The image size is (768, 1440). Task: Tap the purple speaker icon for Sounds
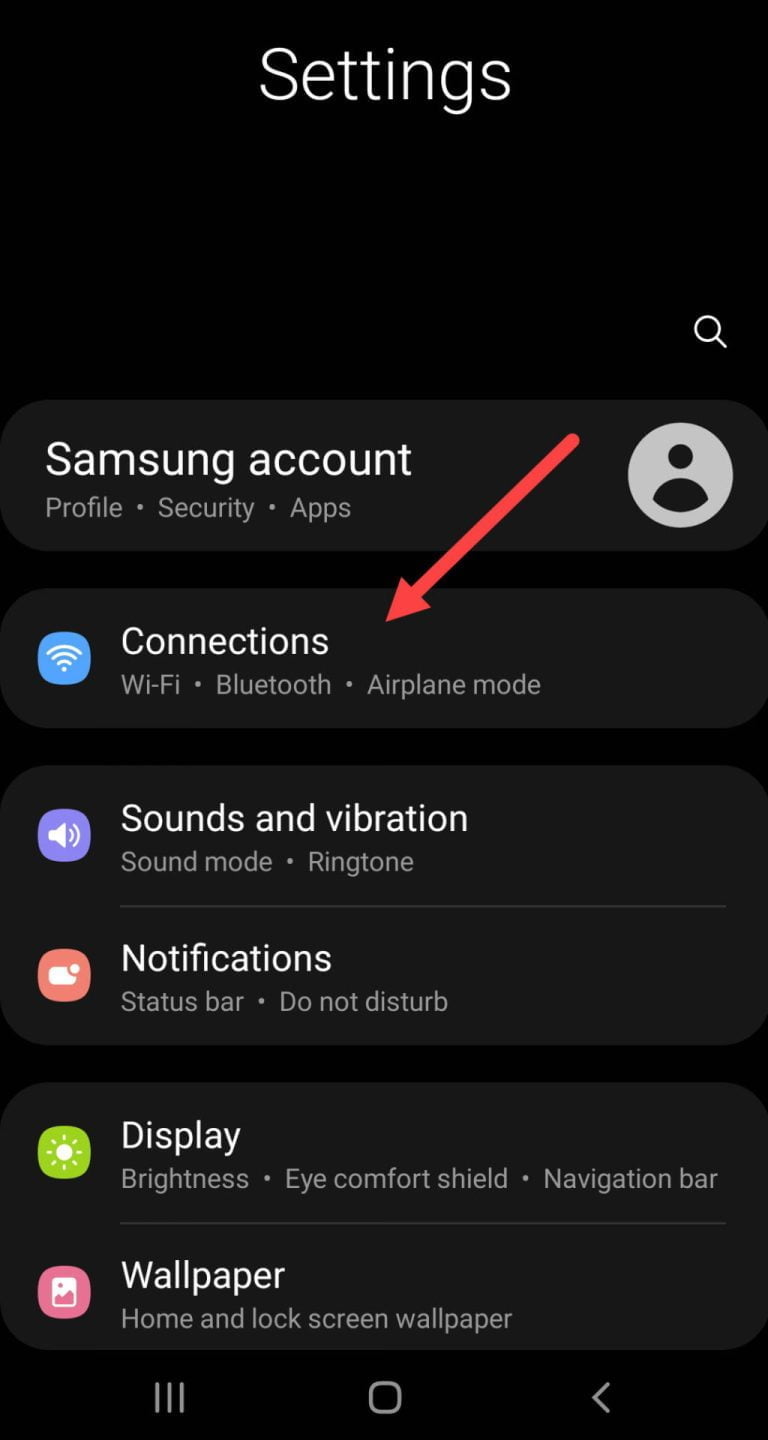(64, 835)
